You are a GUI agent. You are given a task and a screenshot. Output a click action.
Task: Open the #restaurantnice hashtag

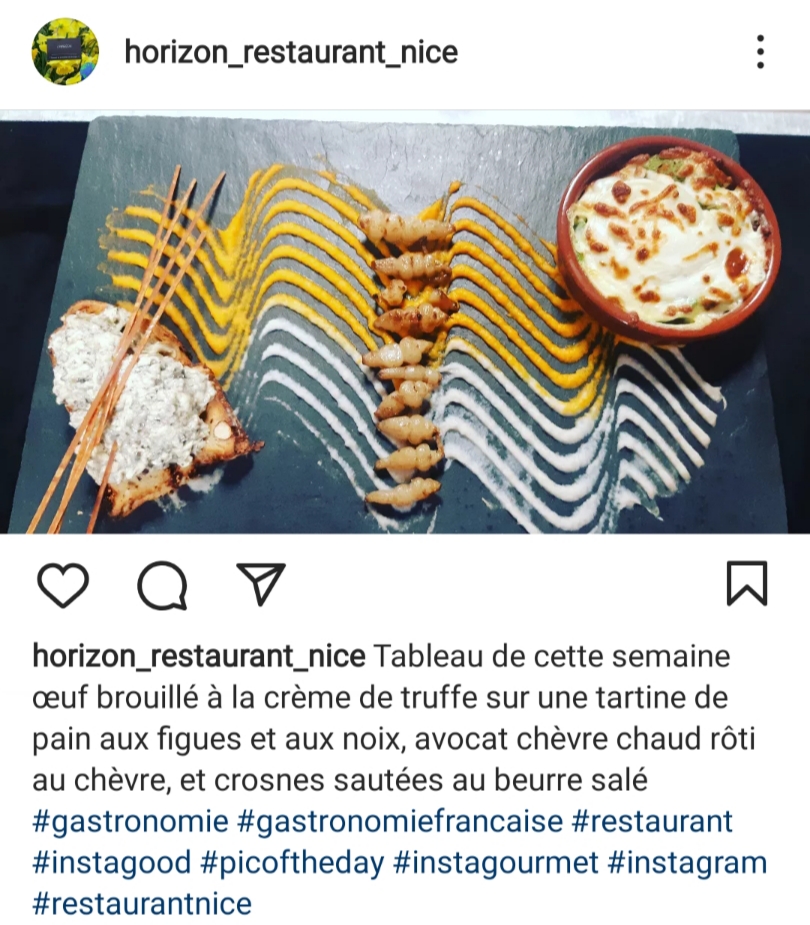click(142, 903)
